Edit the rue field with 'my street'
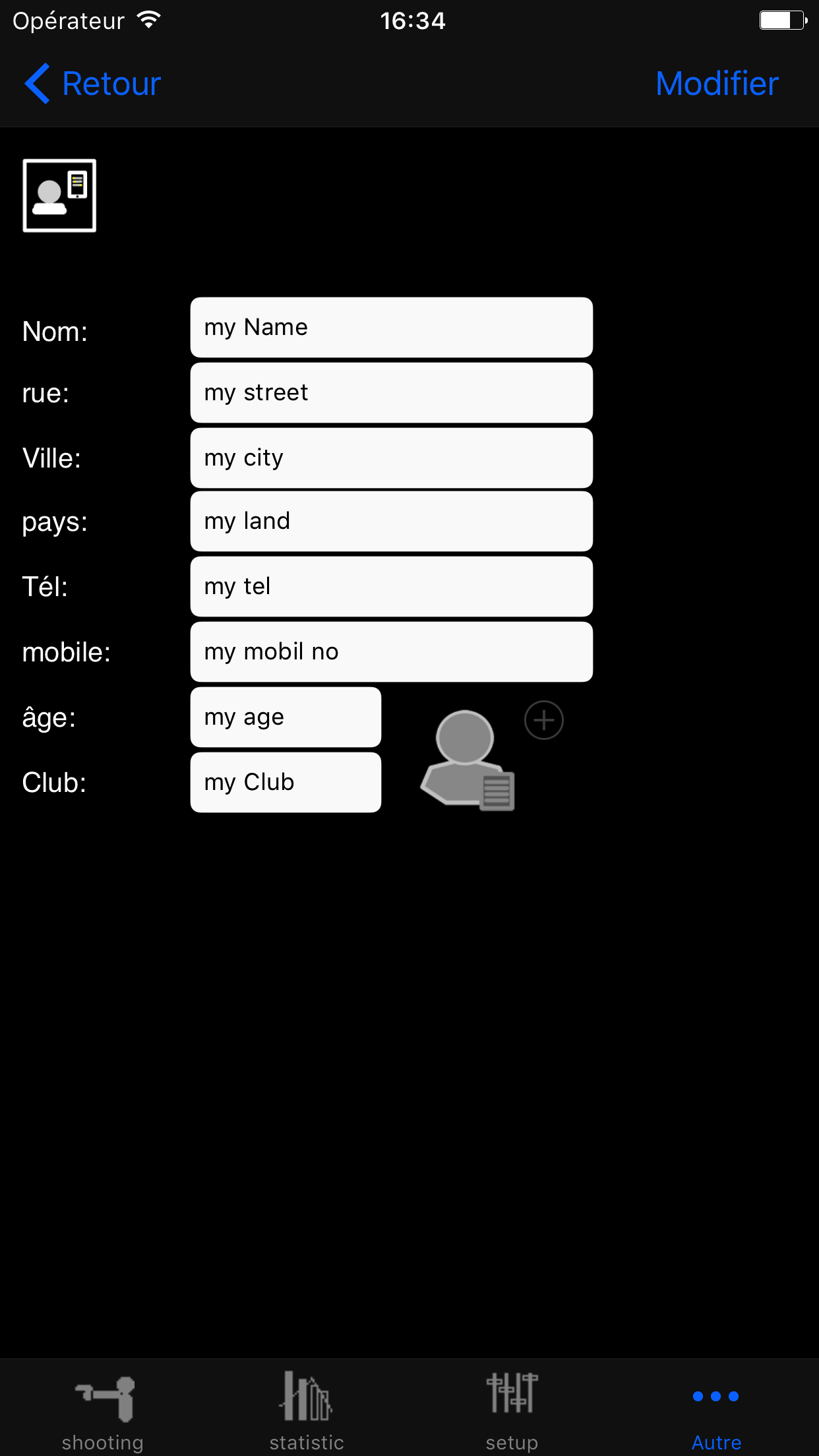The image size is (819, 1456). (x=391, y=393)
